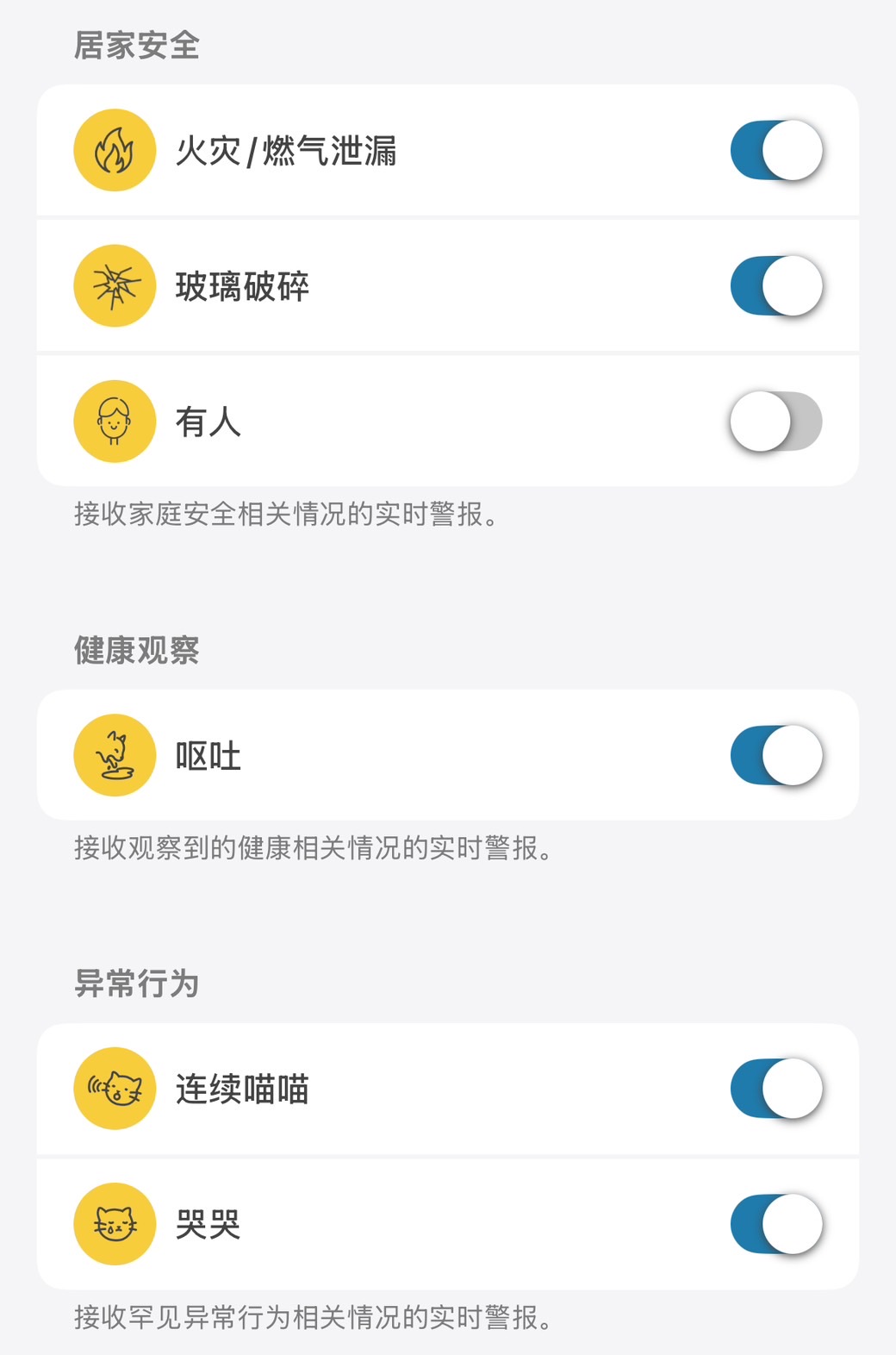The image size is (896, 1355).
Task: Click the crying cat icon beside 哭哭
Action: click(x=115, y=1224)
